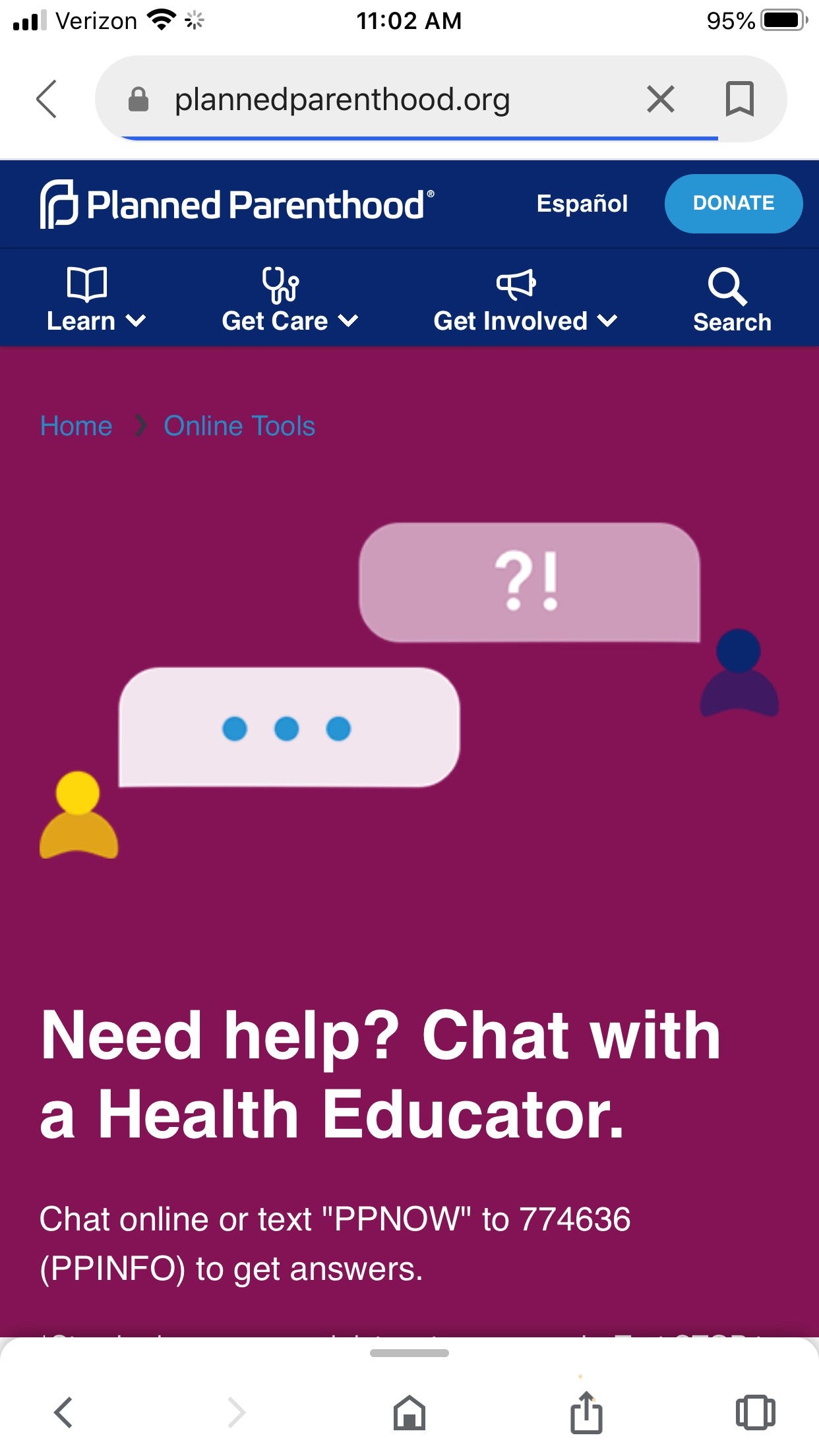Navigate back with the bottom toolbar arrow
Screen dimensions: 819x1456
63,1412
